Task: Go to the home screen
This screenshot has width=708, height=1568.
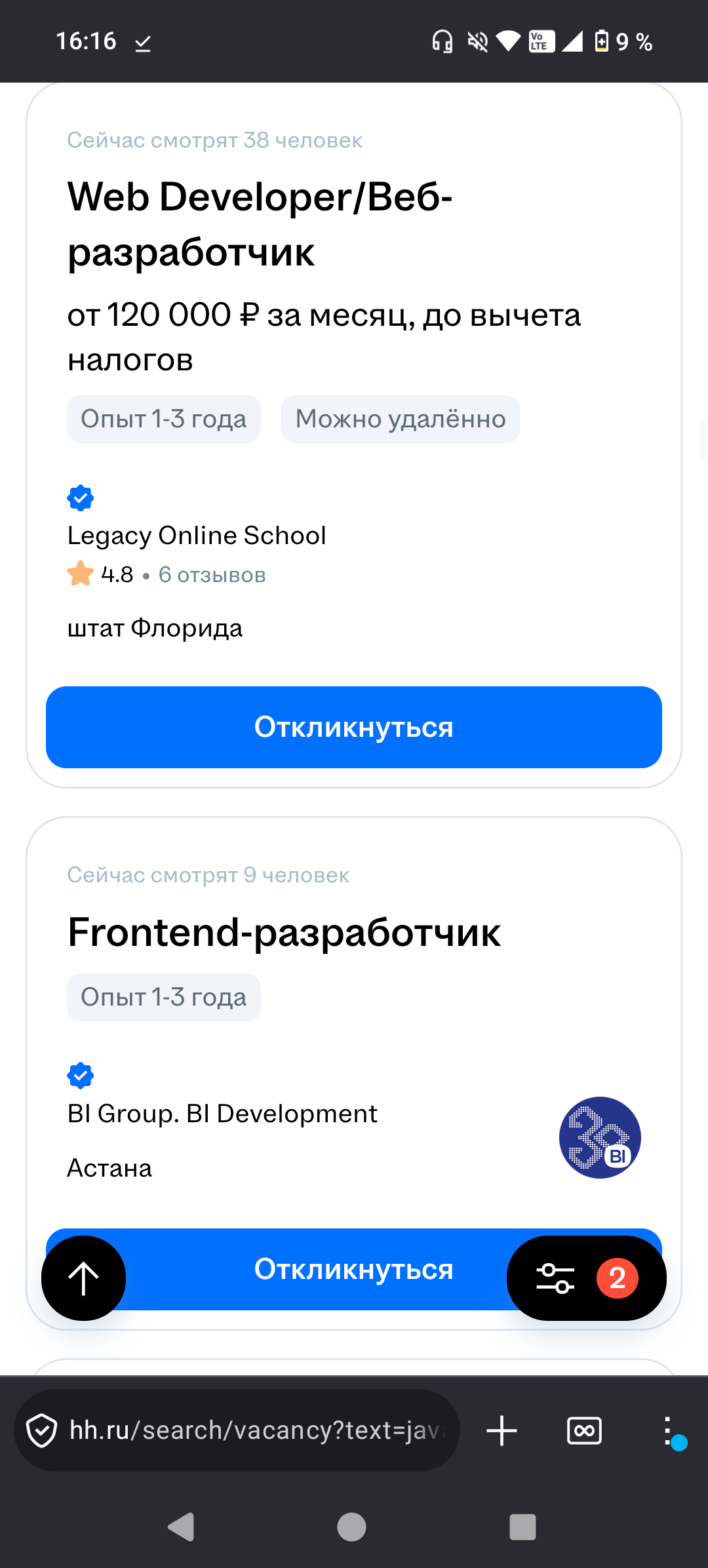Action: click(x=352, y=1527)
